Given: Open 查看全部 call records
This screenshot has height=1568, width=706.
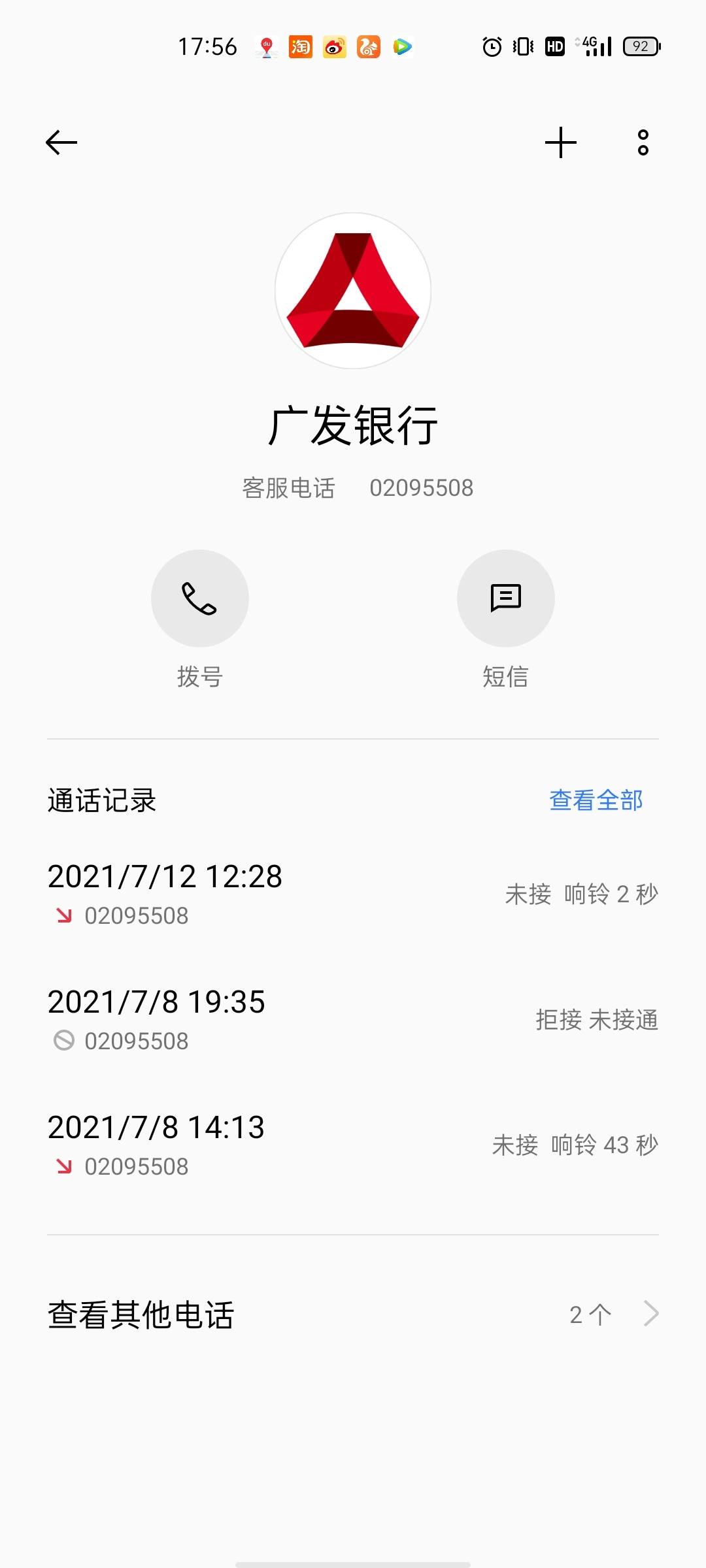Looking at the screenshot, I should pyautogui.click(x=596, y=800).
